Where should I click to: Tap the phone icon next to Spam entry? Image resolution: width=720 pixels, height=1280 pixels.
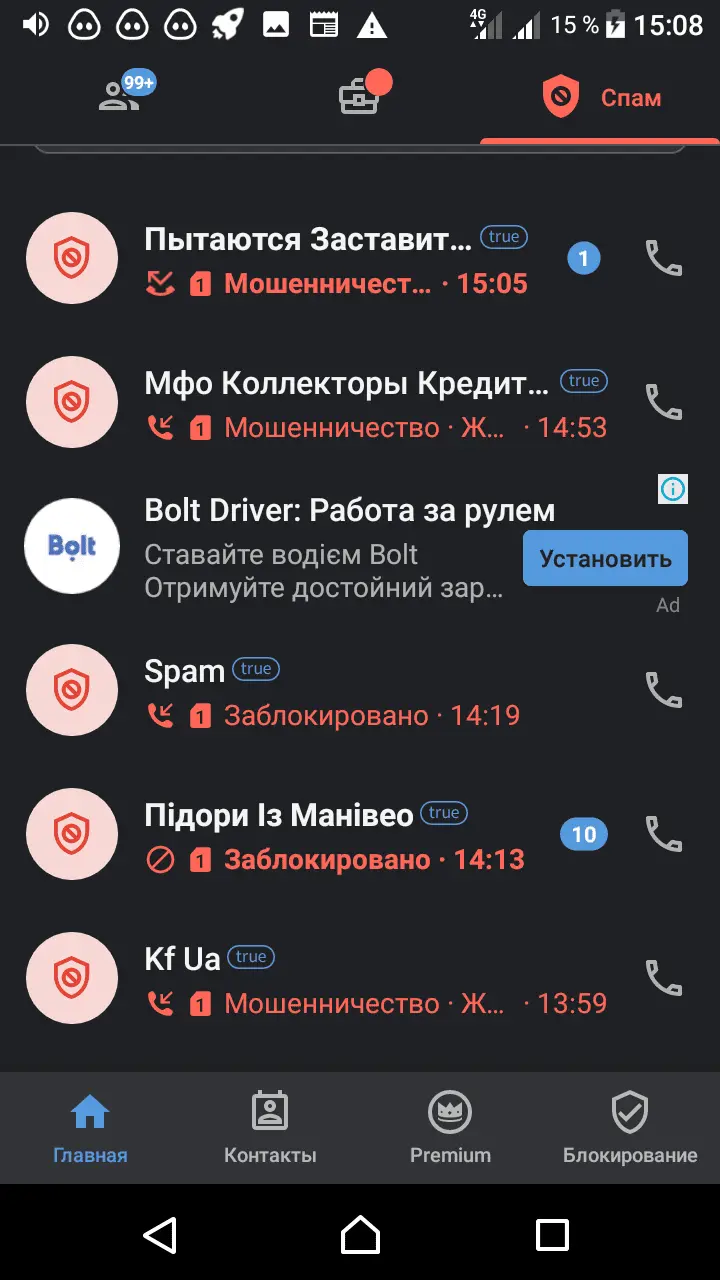[663, 690]
